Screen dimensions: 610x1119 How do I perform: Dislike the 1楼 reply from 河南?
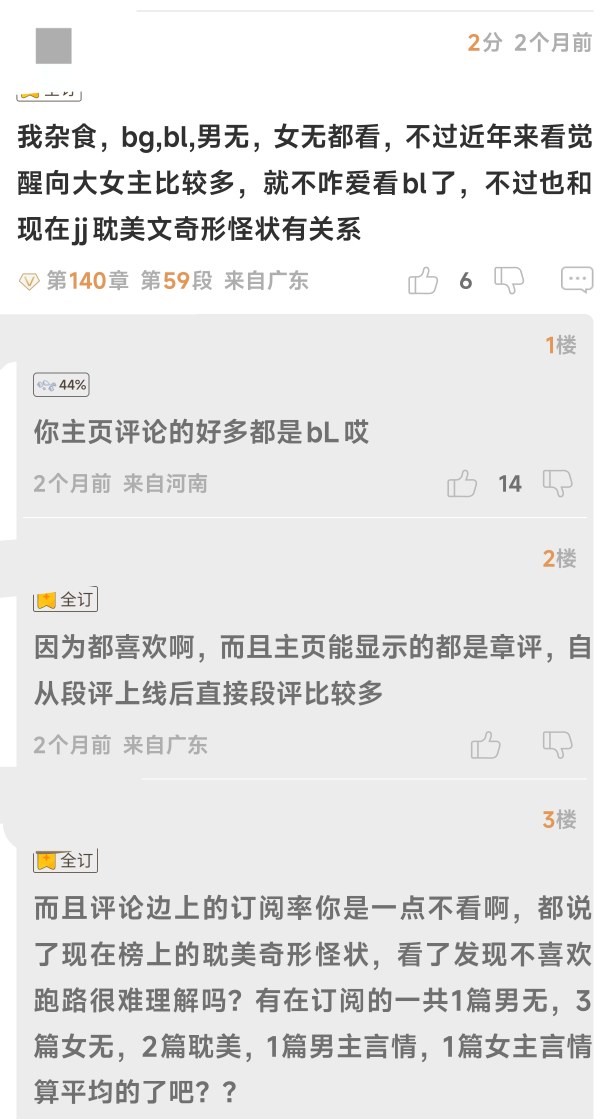[x=557, y=483]
